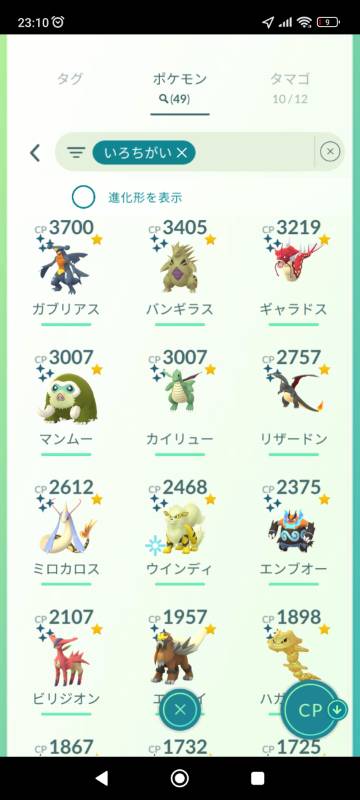Clear the search field
360x800 pixels.
tap(330, 152)
